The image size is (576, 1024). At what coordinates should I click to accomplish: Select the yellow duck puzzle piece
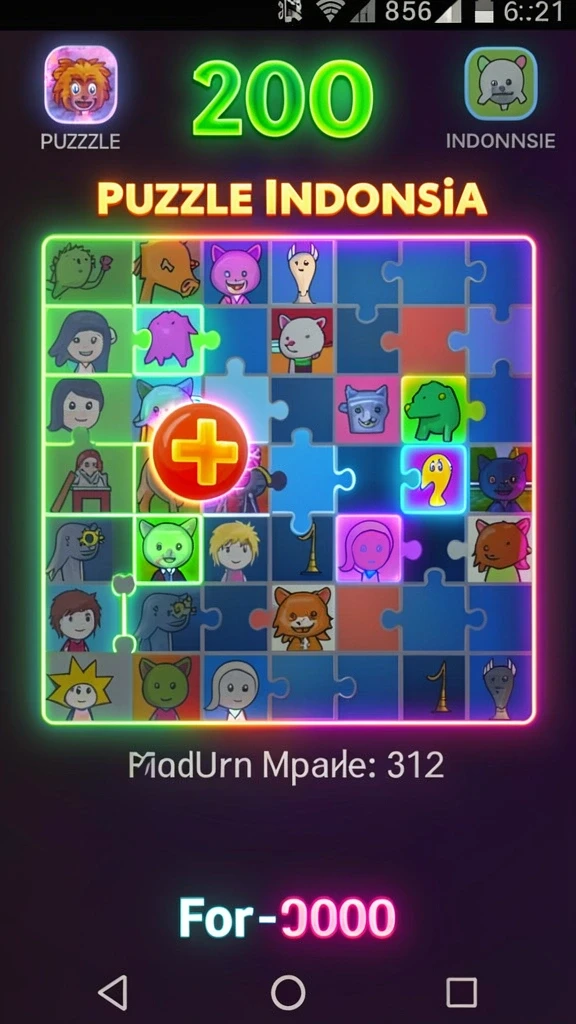tap(434, 479)
